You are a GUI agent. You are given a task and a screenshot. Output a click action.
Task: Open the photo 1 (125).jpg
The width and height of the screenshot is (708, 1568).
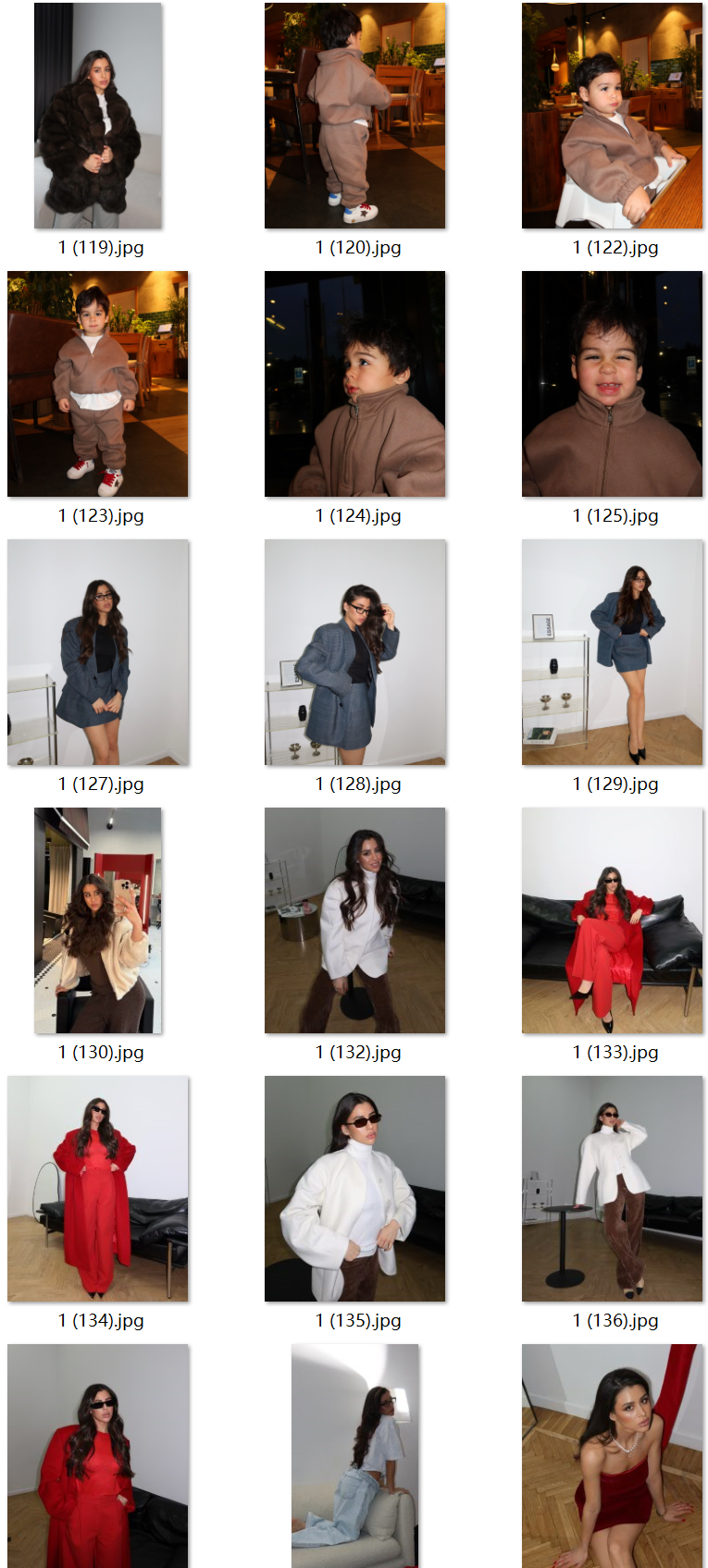point(612,384)
